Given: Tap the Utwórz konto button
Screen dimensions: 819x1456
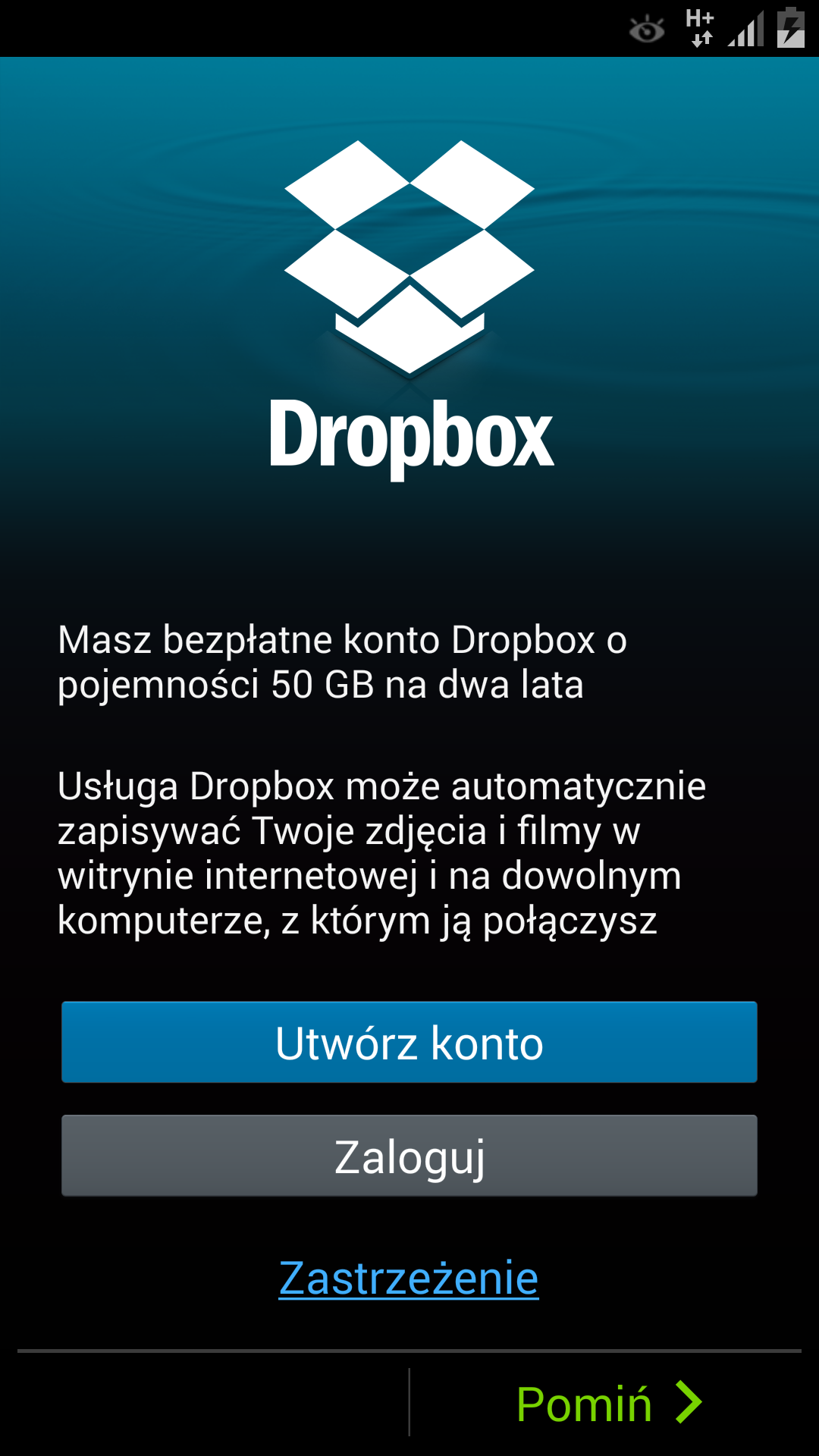Looking at the screenshot, I should (409, 1042).
